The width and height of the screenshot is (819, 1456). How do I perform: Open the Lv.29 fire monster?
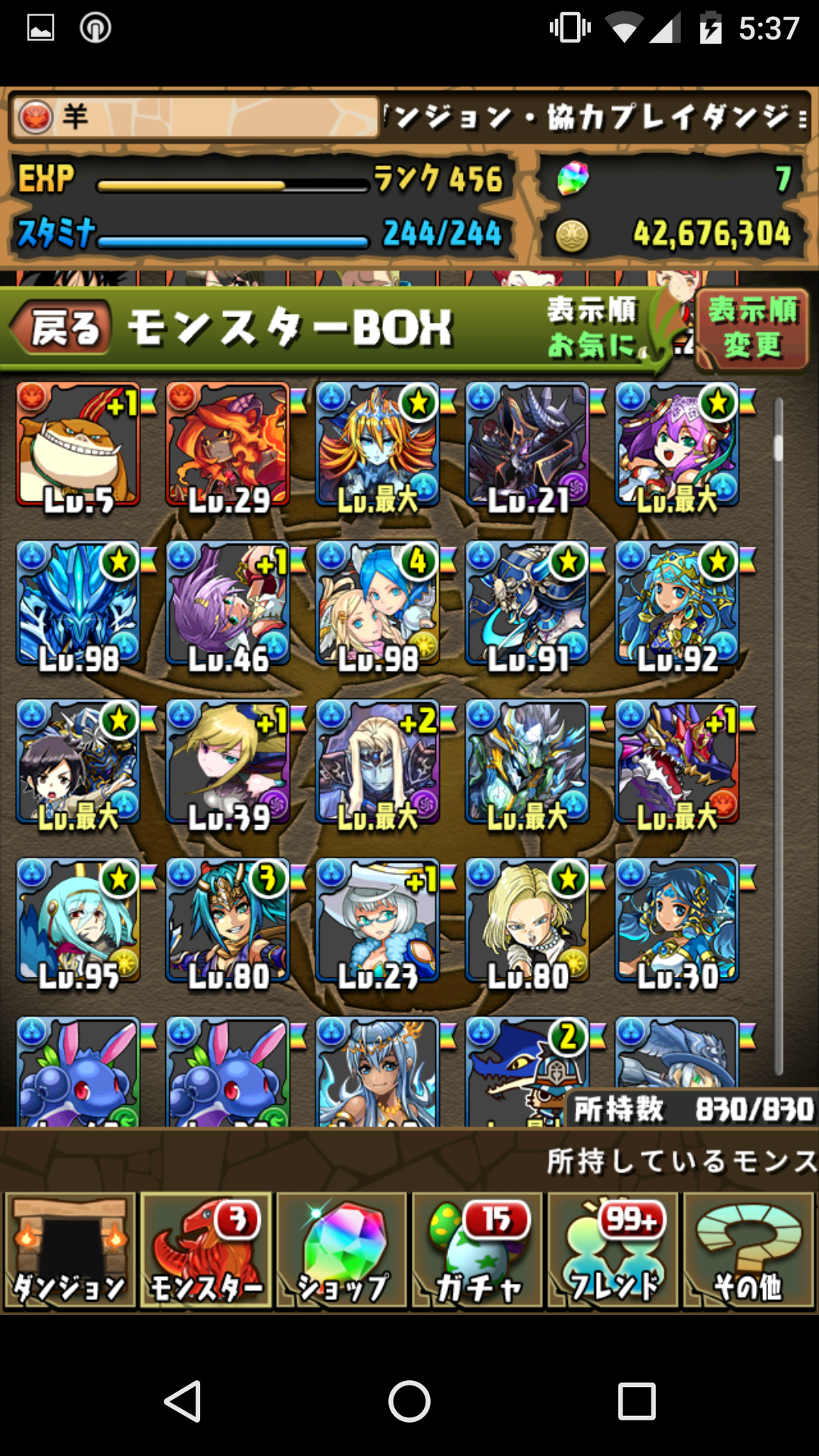(x=228, y=445)
